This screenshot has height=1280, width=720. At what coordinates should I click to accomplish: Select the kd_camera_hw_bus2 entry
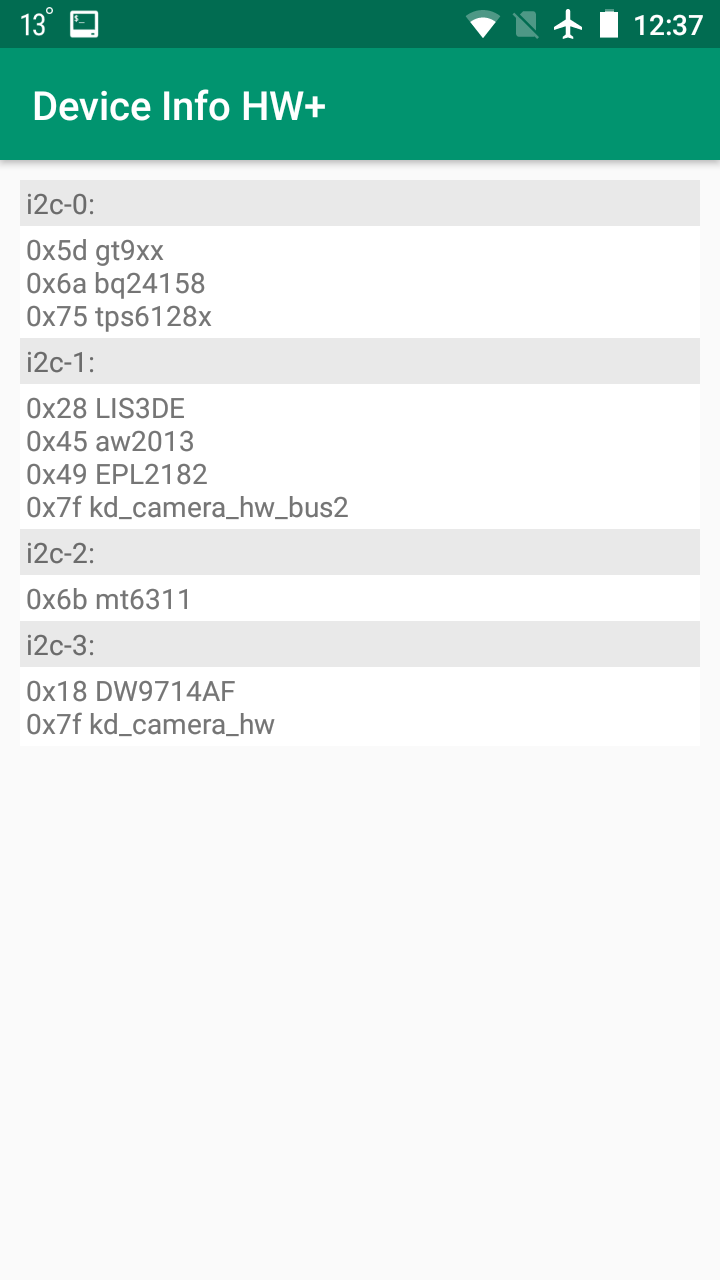[x=187, y=508]
